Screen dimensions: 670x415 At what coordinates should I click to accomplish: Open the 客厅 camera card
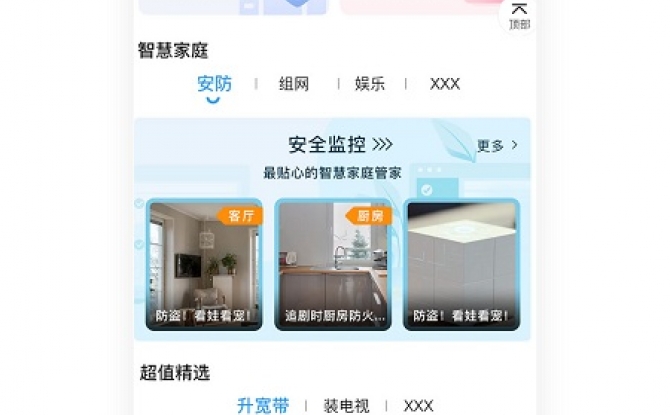(x=204, y=264)
